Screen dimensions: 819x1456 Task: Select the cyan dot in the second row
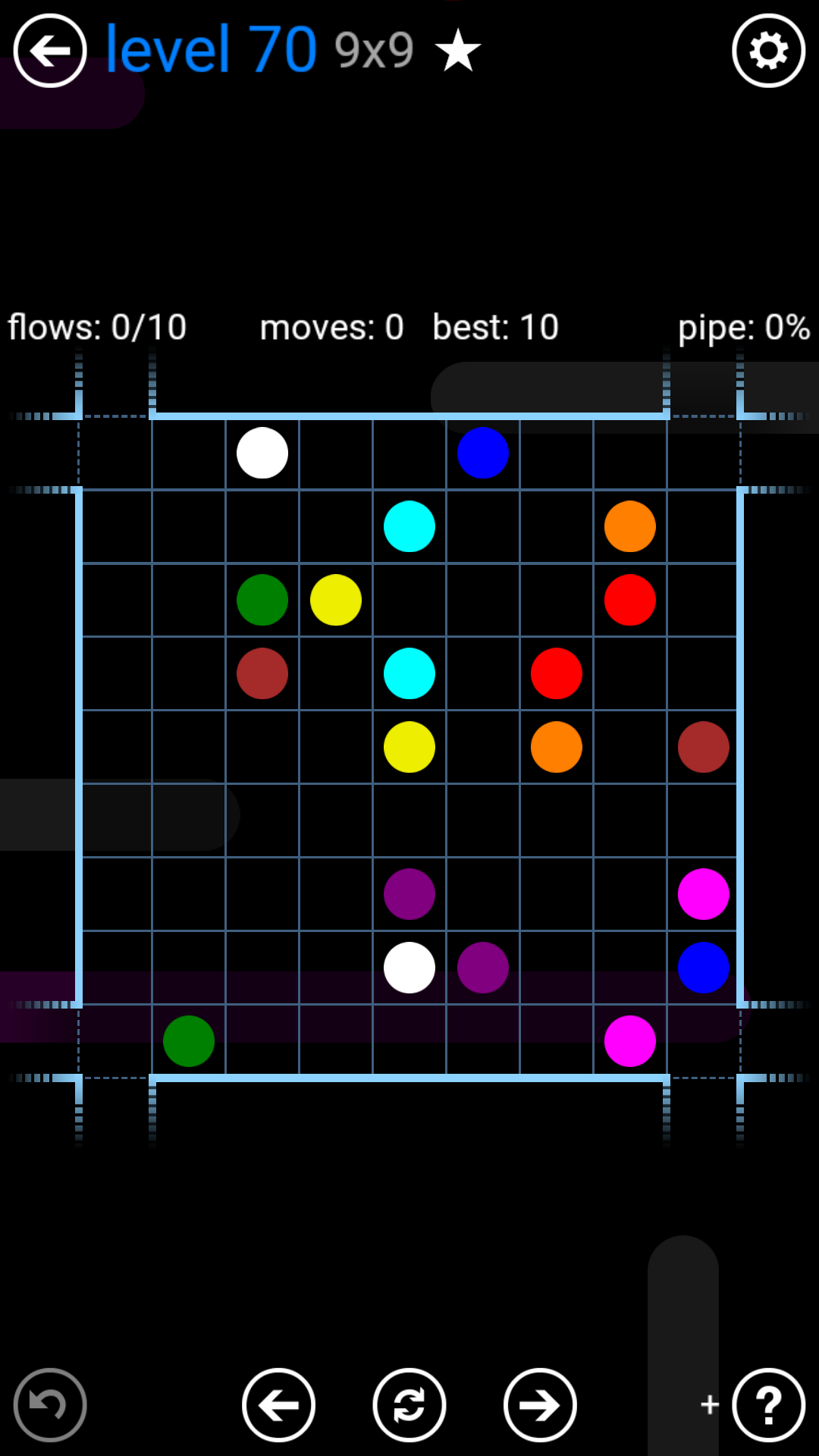click(409, 526)
